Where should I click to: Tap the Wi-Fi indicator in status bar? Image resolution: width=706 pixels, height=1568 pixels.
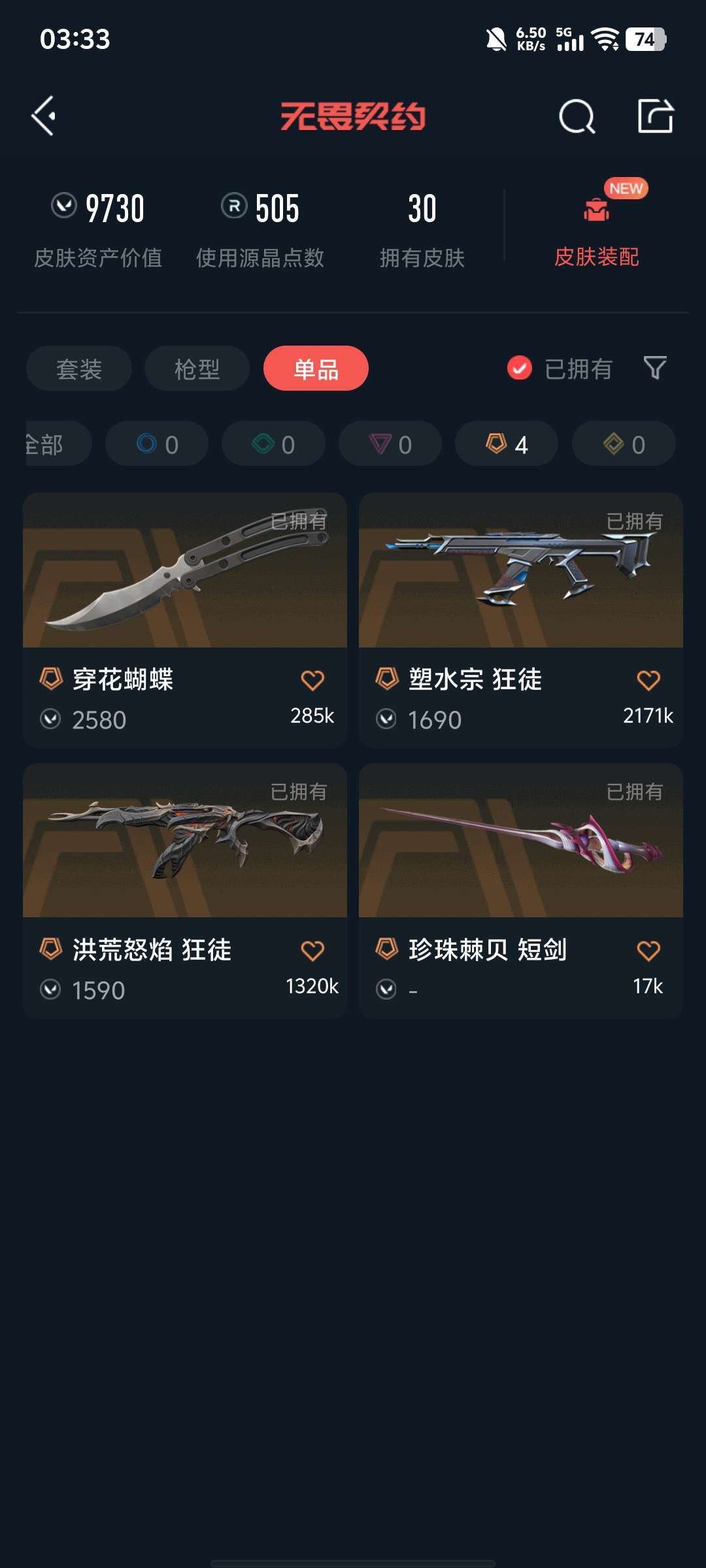coord(607,37)
